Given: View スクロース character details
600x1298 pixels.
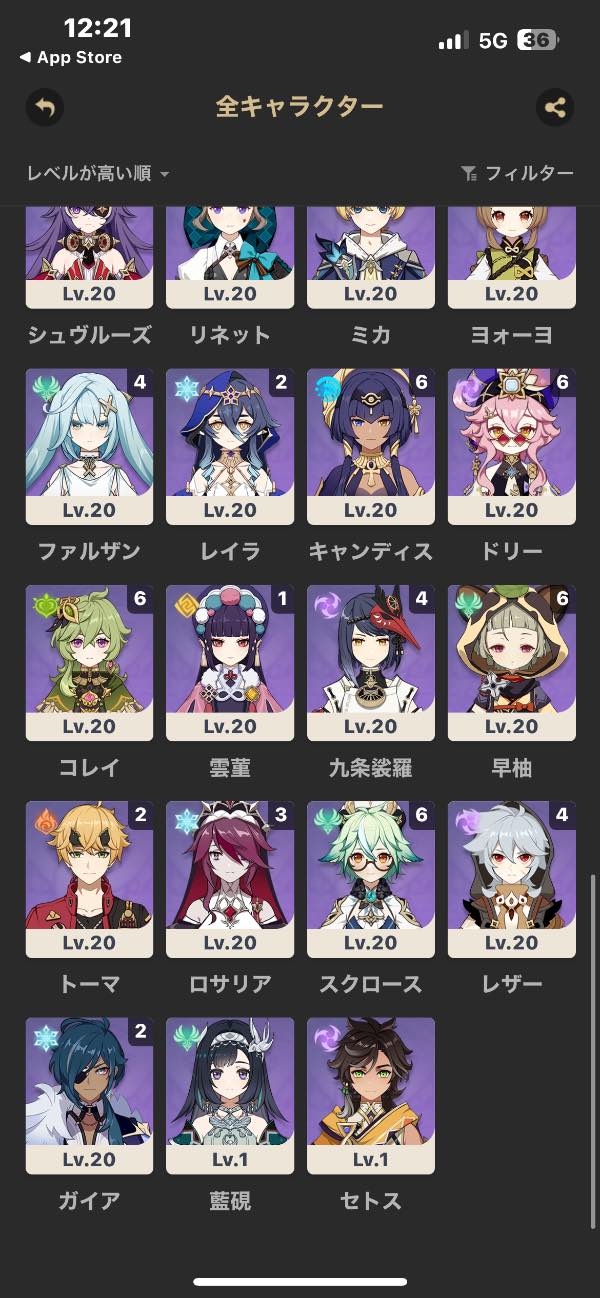Looking at the screenshot, I should pos(371,879).
